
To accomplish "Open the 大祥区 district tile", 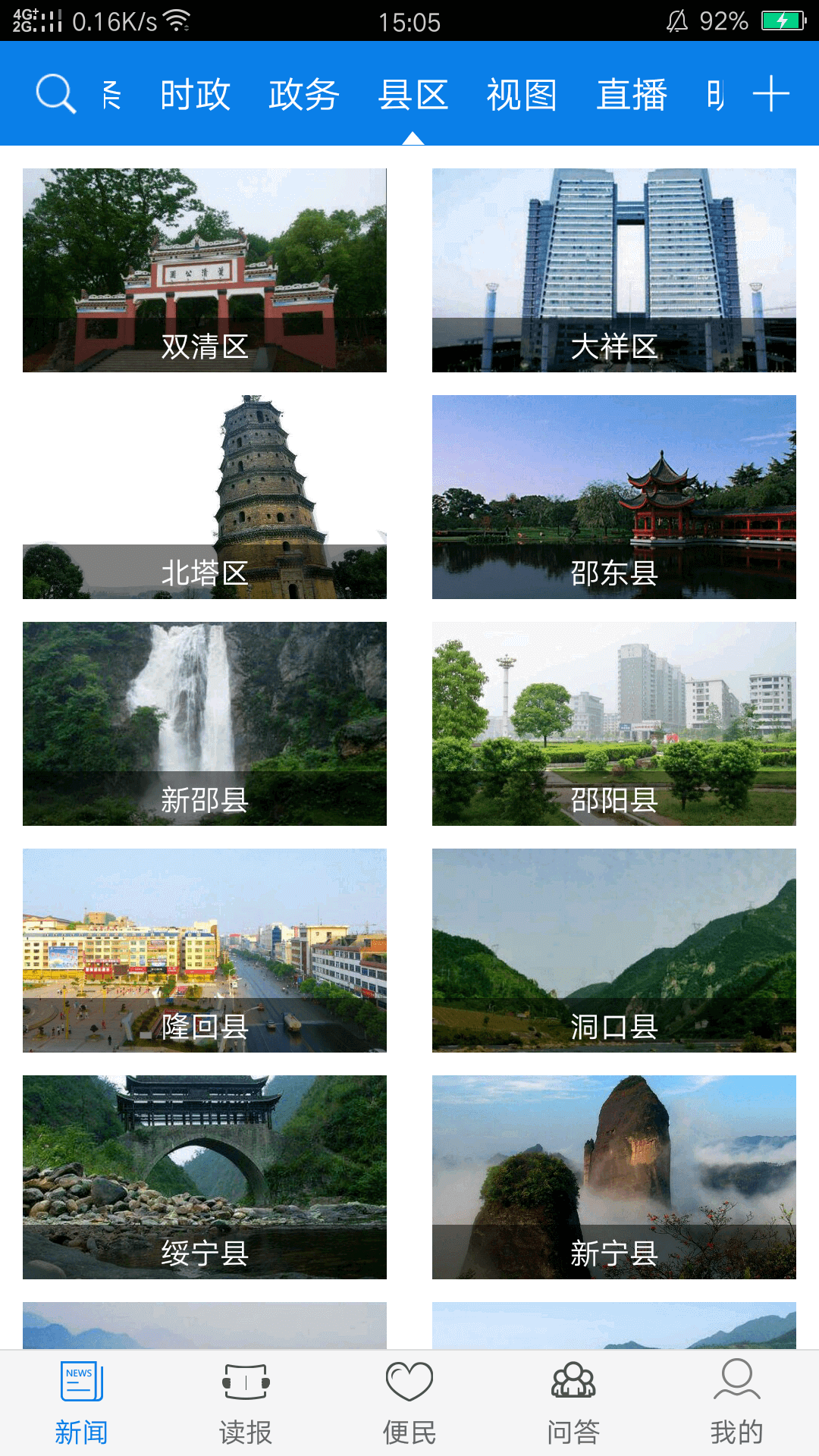I will tap(614, 270).
